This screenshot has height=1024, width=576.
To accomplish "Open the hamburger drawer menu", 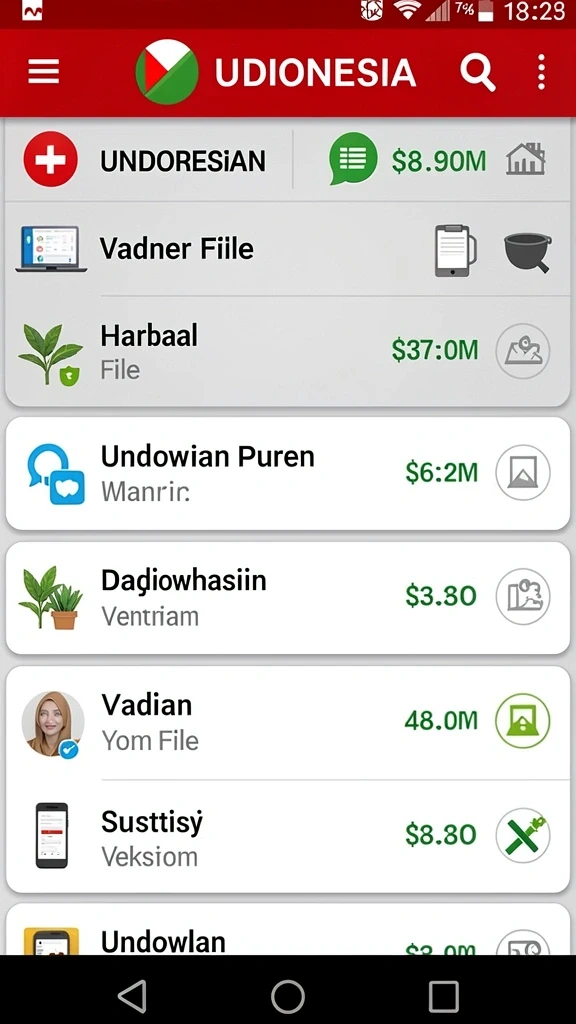I will (44, 72).
